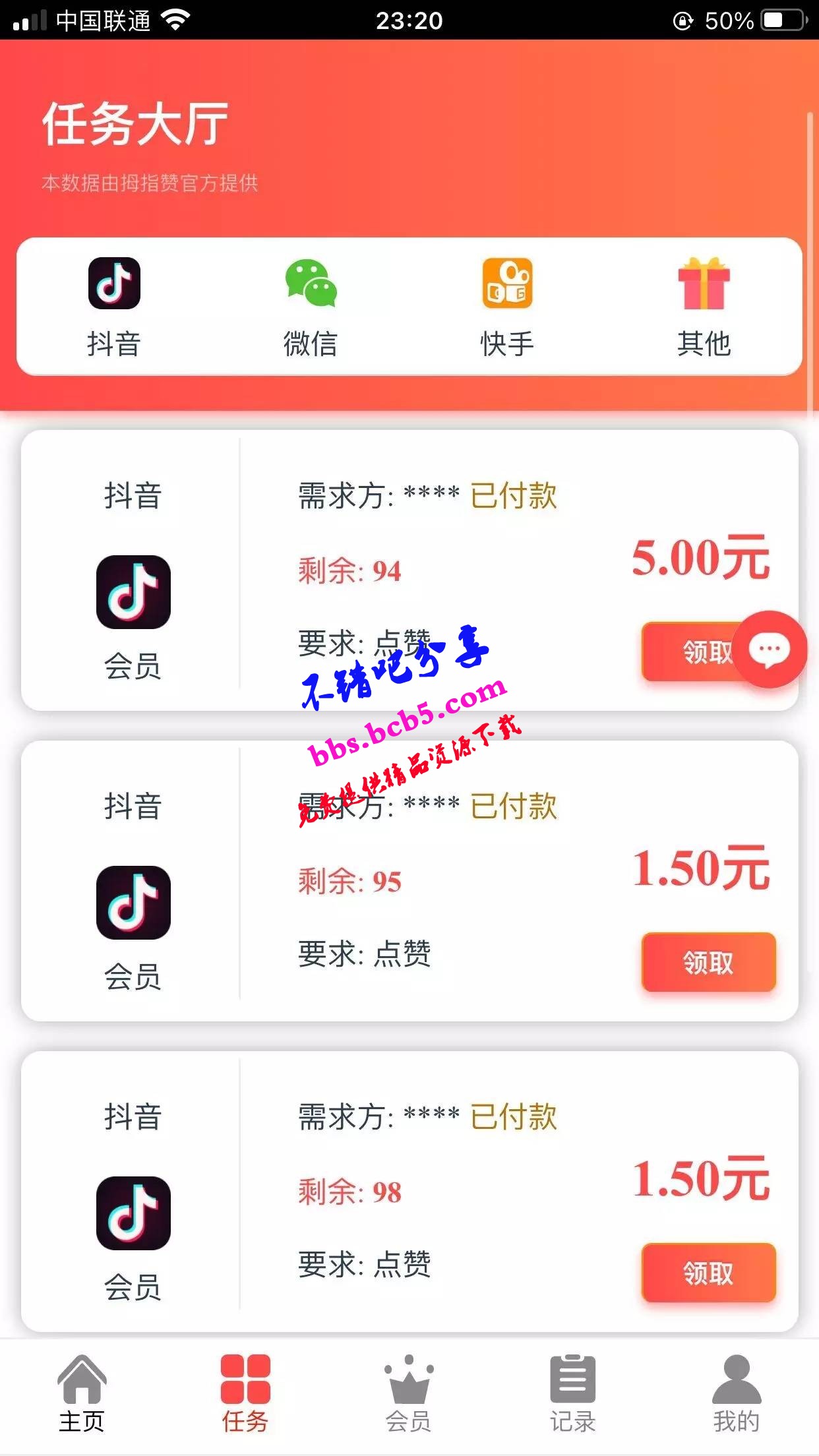
Task: Open the 我的 profile tab
Action: [736, 1393]
